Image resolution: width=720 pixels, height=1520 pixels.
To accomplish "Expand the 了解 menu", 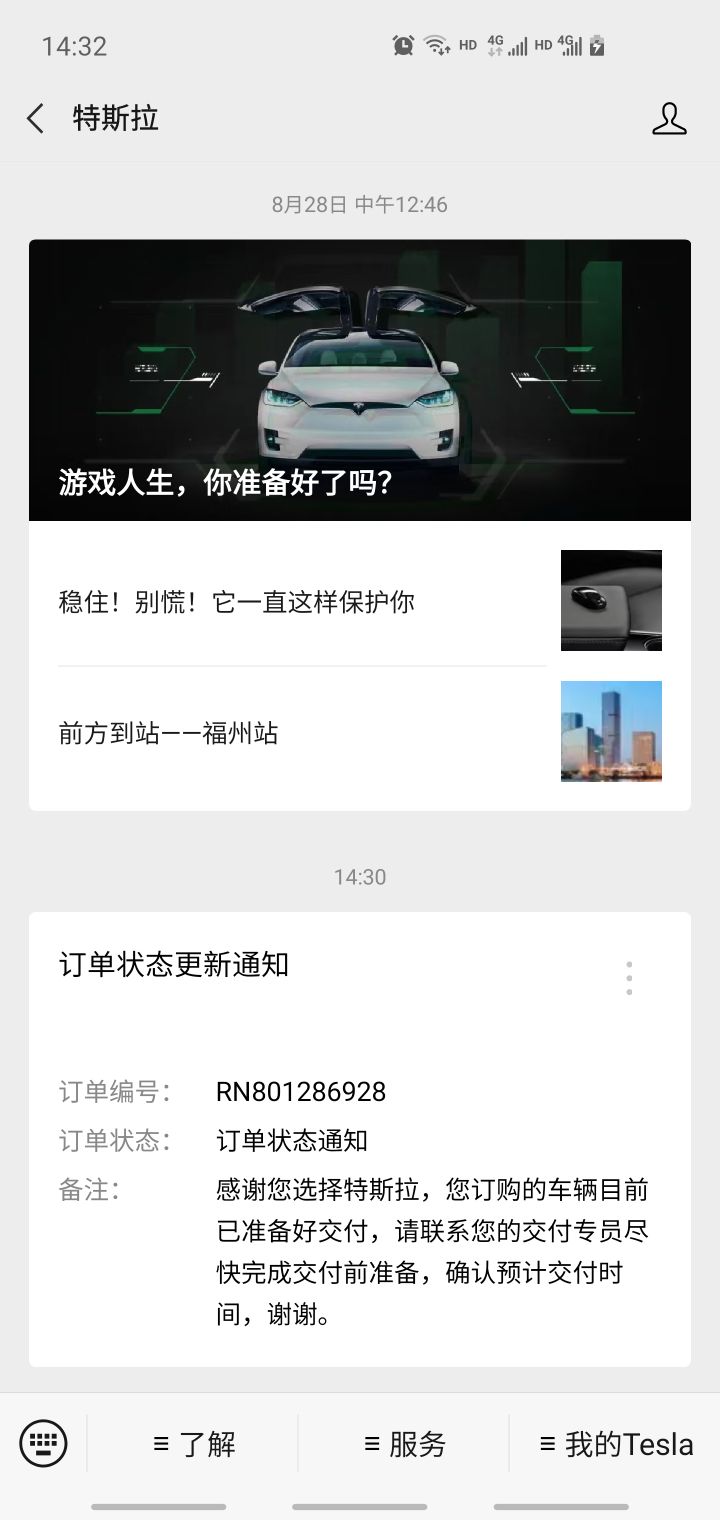I will click(x=196, y=1442).
